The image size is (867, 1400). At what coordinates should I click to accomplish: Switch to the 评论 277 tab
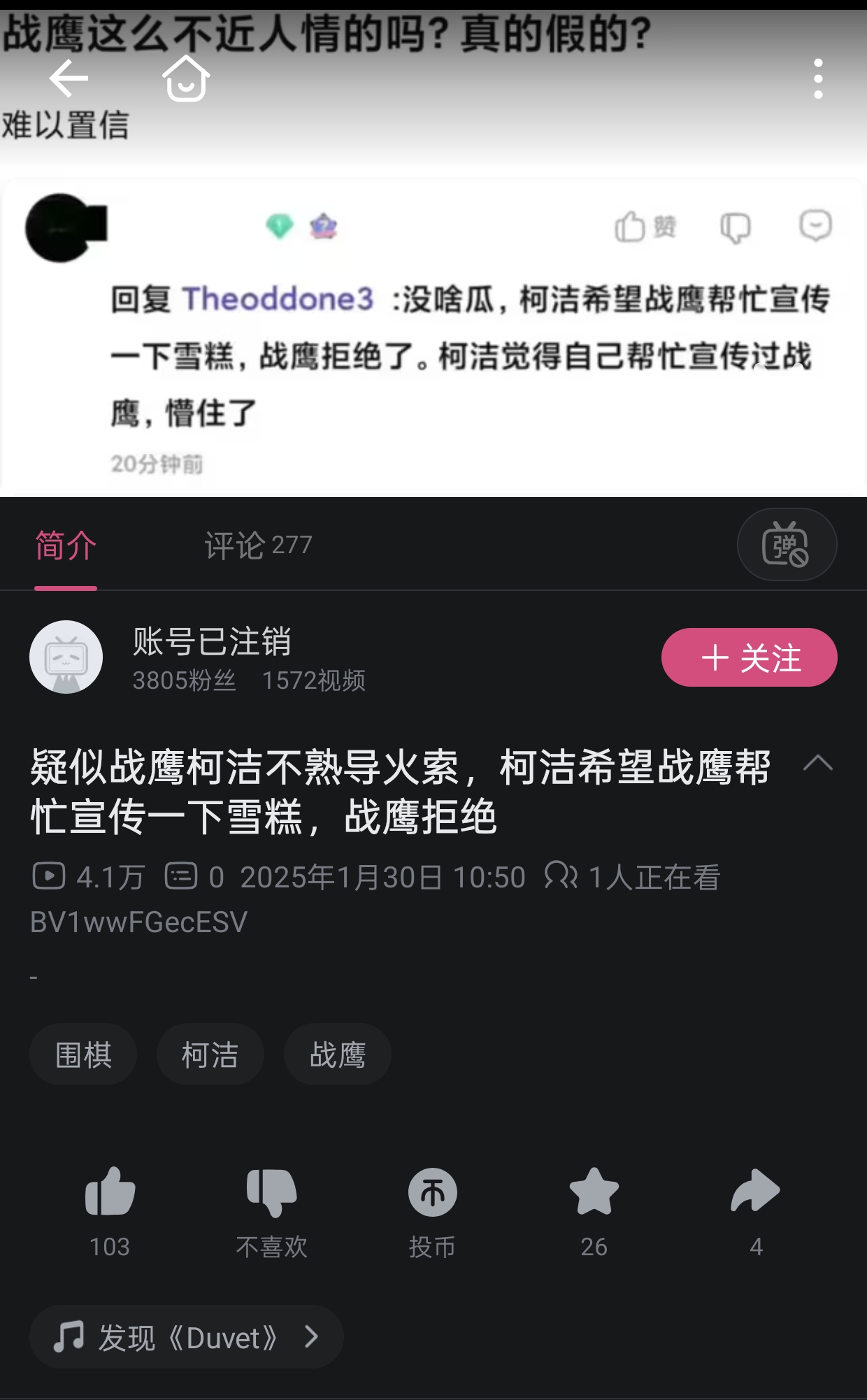coord(257,545)
